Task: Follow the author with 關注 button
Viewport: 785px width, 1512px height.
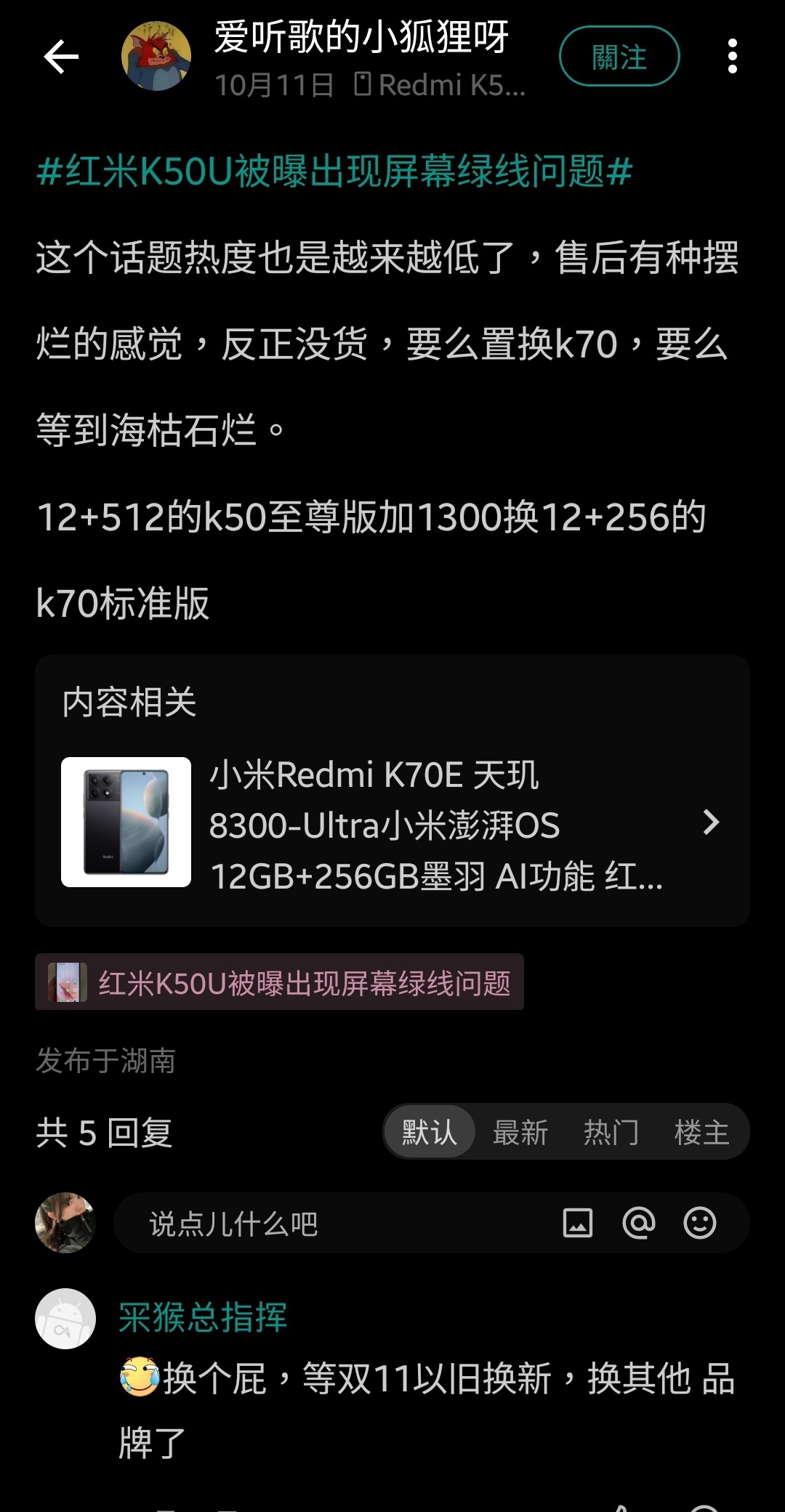Action: [619, 57]
